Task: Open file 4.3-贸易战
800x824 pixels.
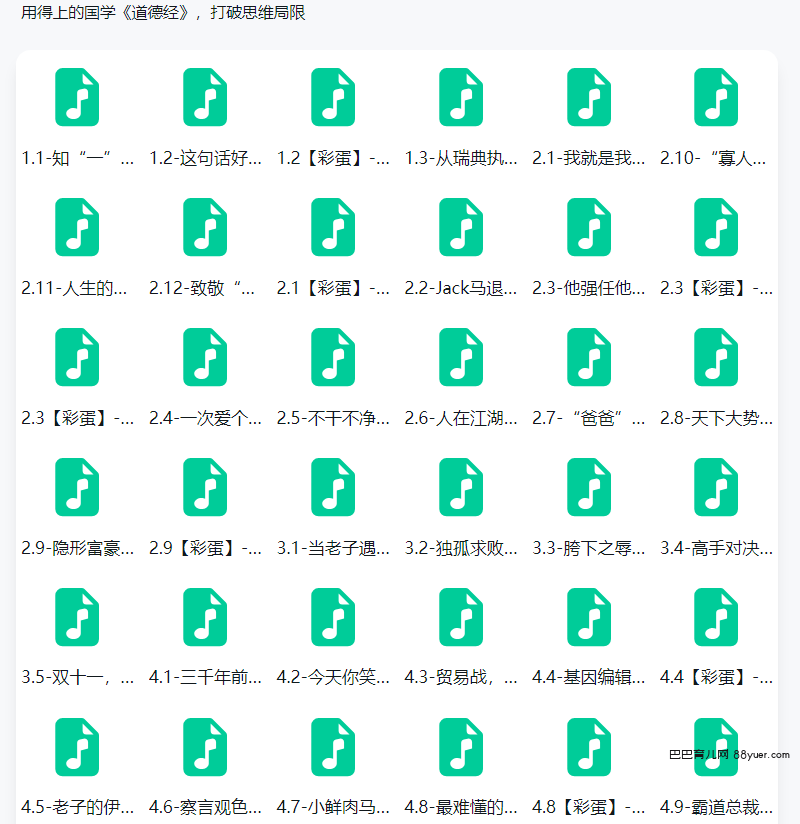Action: pyautogui.click(x=461, y=617)
